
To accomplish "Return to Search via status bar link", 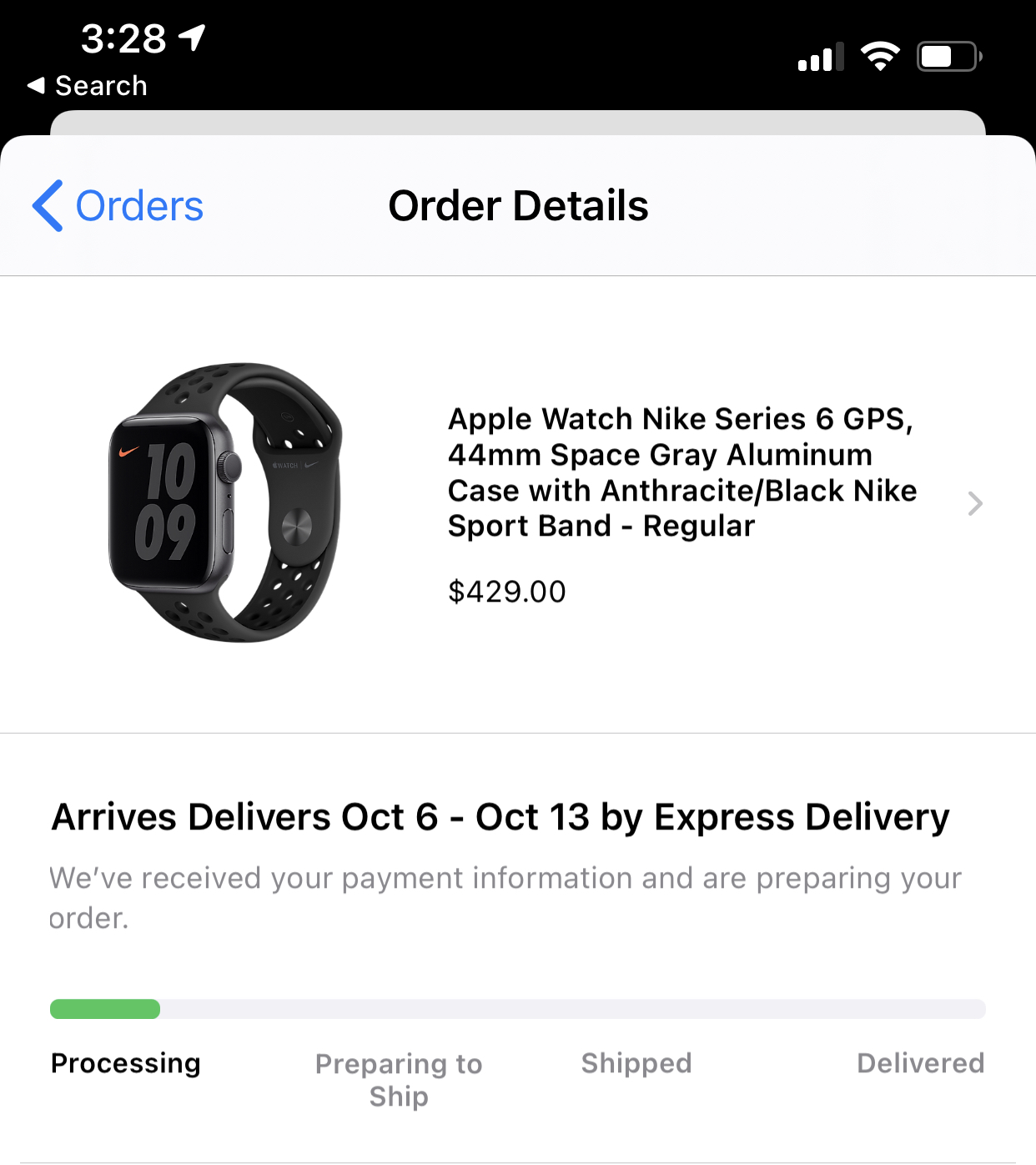I will (88, 86).
